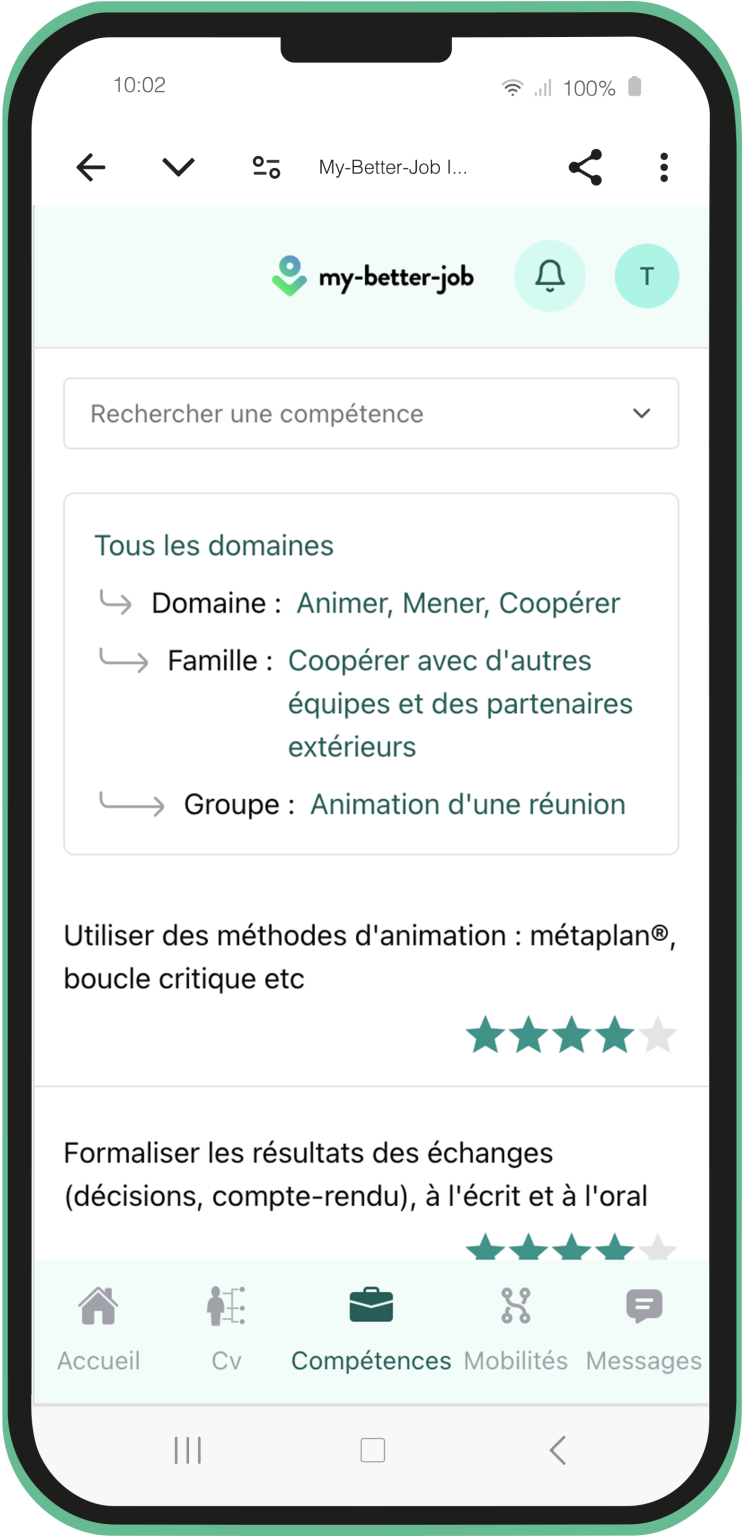Open the domain filter 'Animer, Mener, Coopérer'
Viewport: 742px width, 1536px height.
(458, 603)
